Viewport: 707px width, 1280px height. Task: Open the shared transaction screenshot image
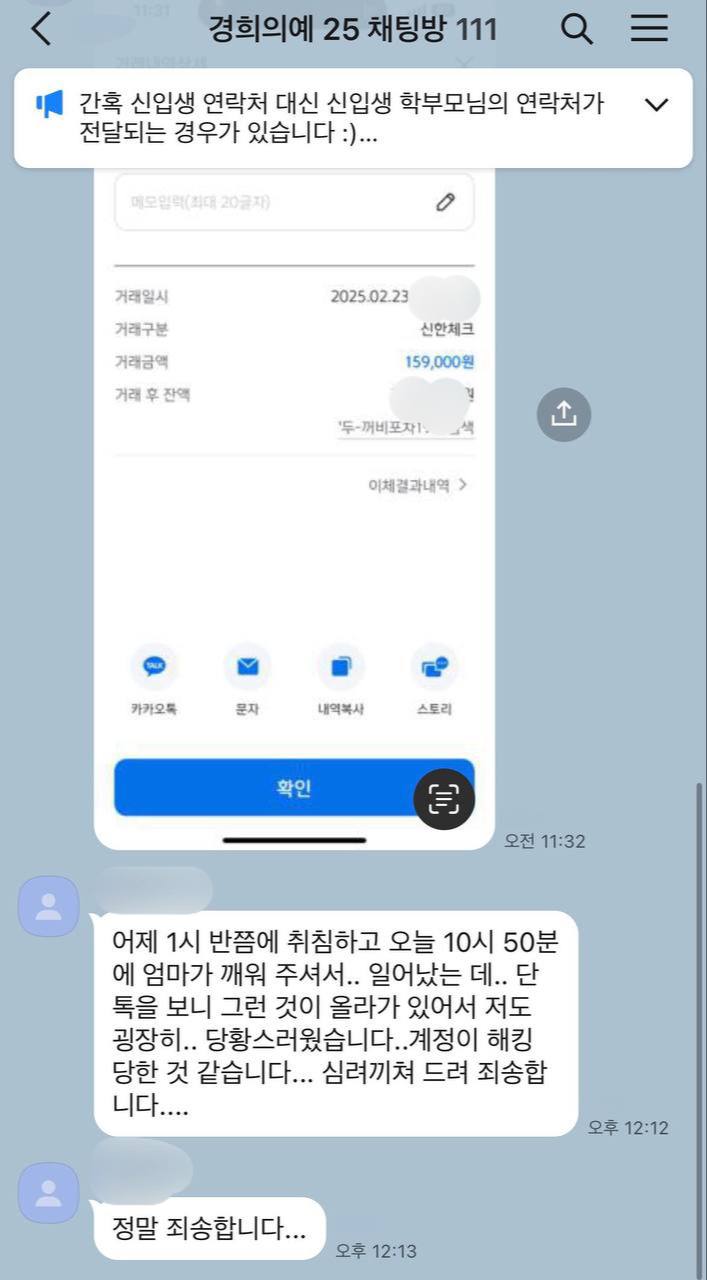point(294,500)
